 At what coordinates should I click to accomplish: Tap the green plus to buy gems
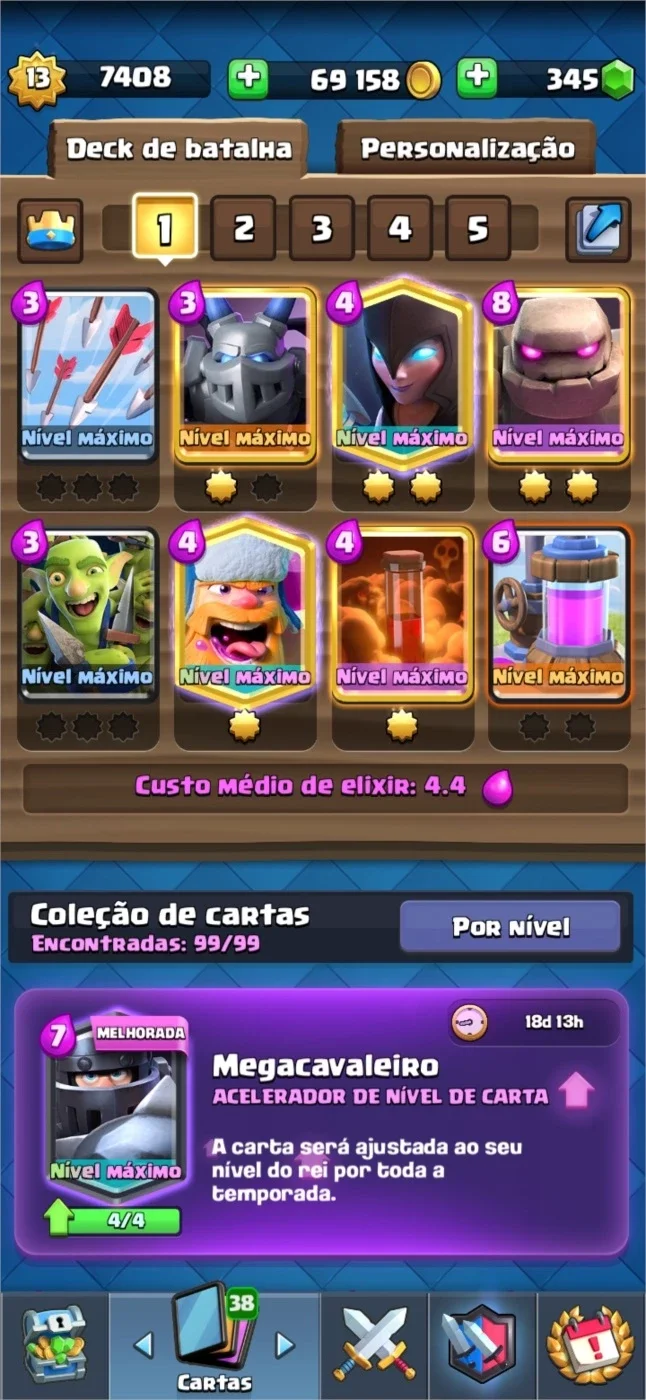click(x=478, y=79)
